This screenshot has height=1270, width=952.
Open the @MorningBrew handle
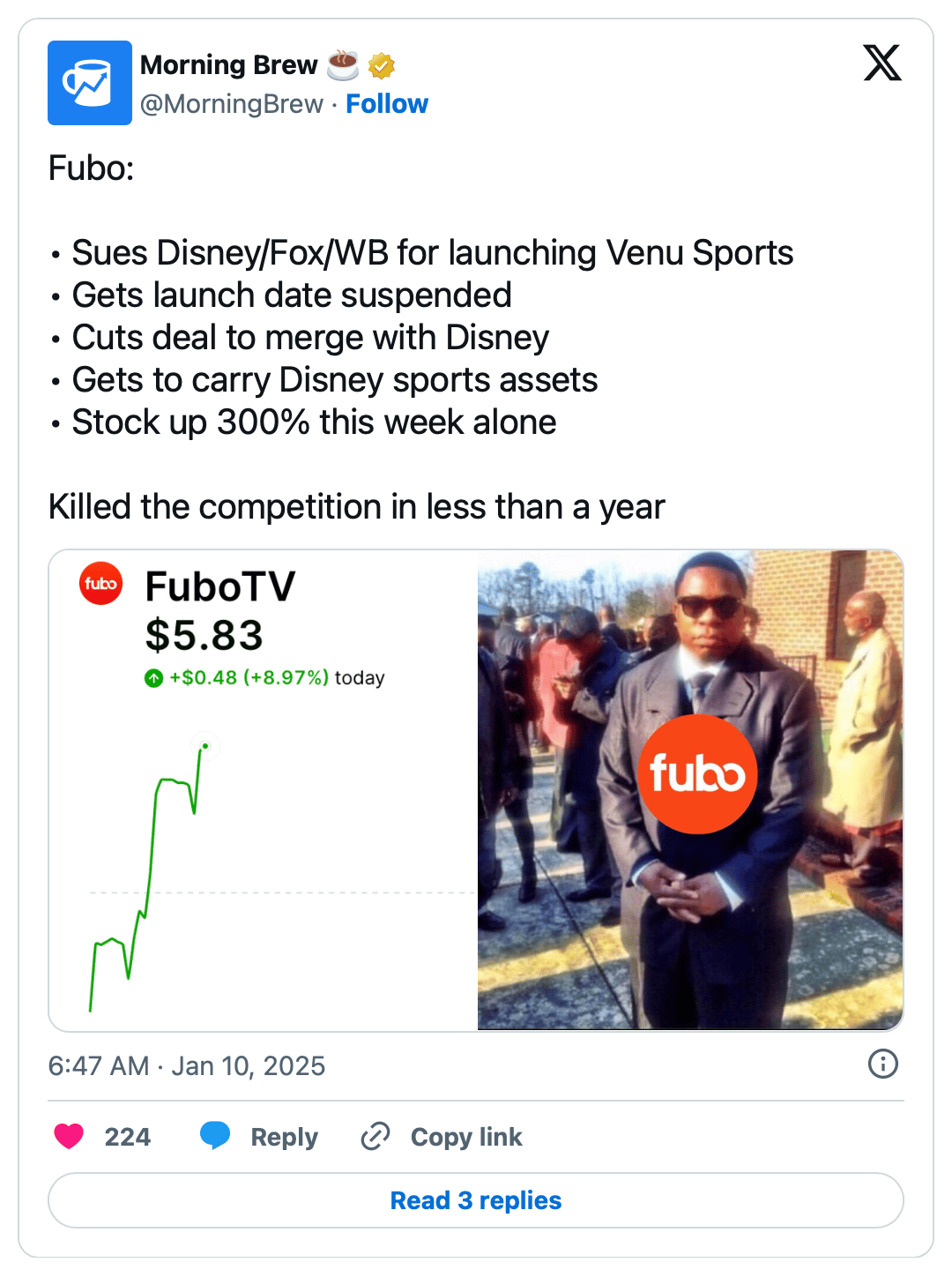pos(232,104)
